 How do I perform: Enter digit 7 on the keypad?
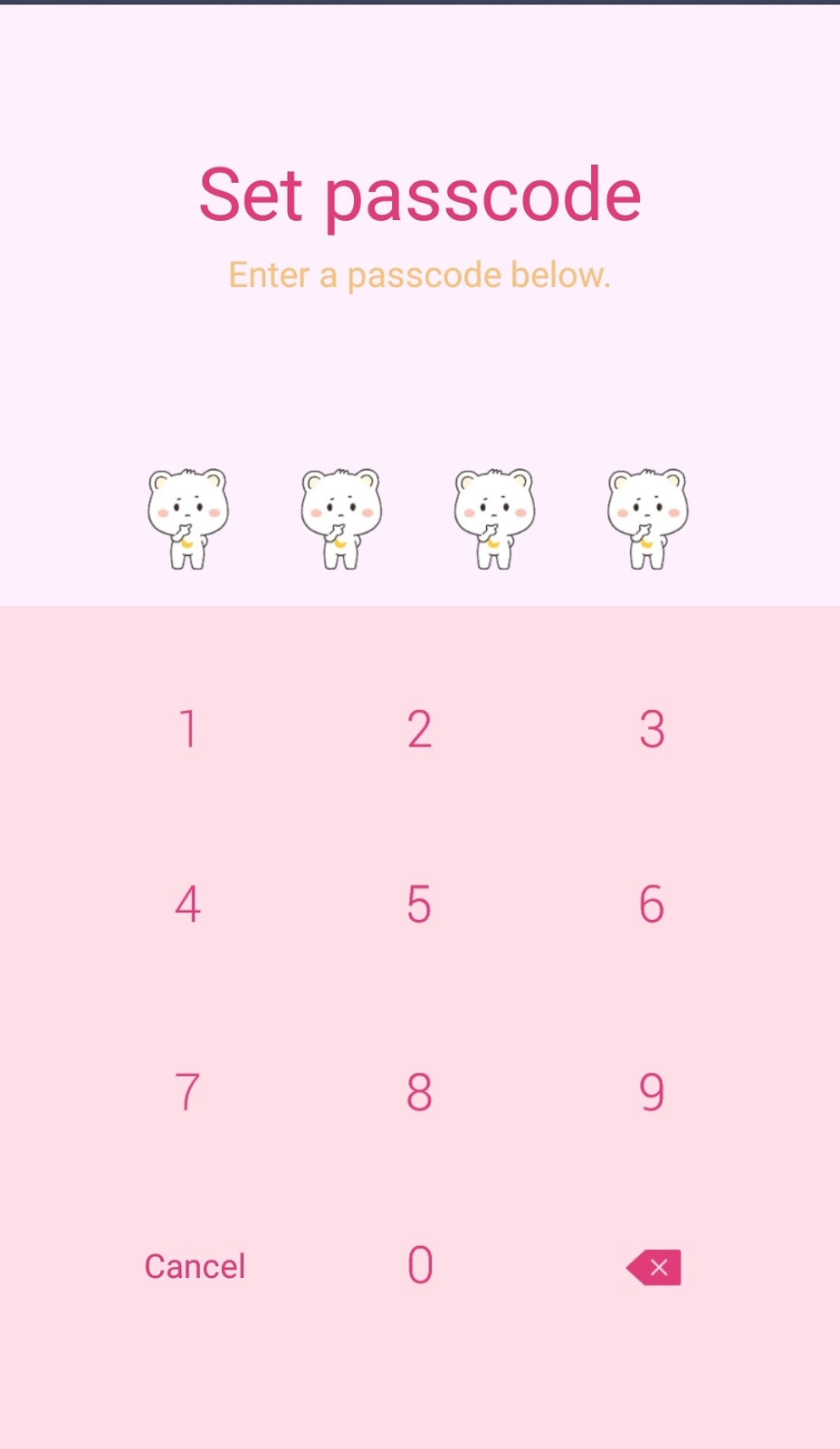187,1091
